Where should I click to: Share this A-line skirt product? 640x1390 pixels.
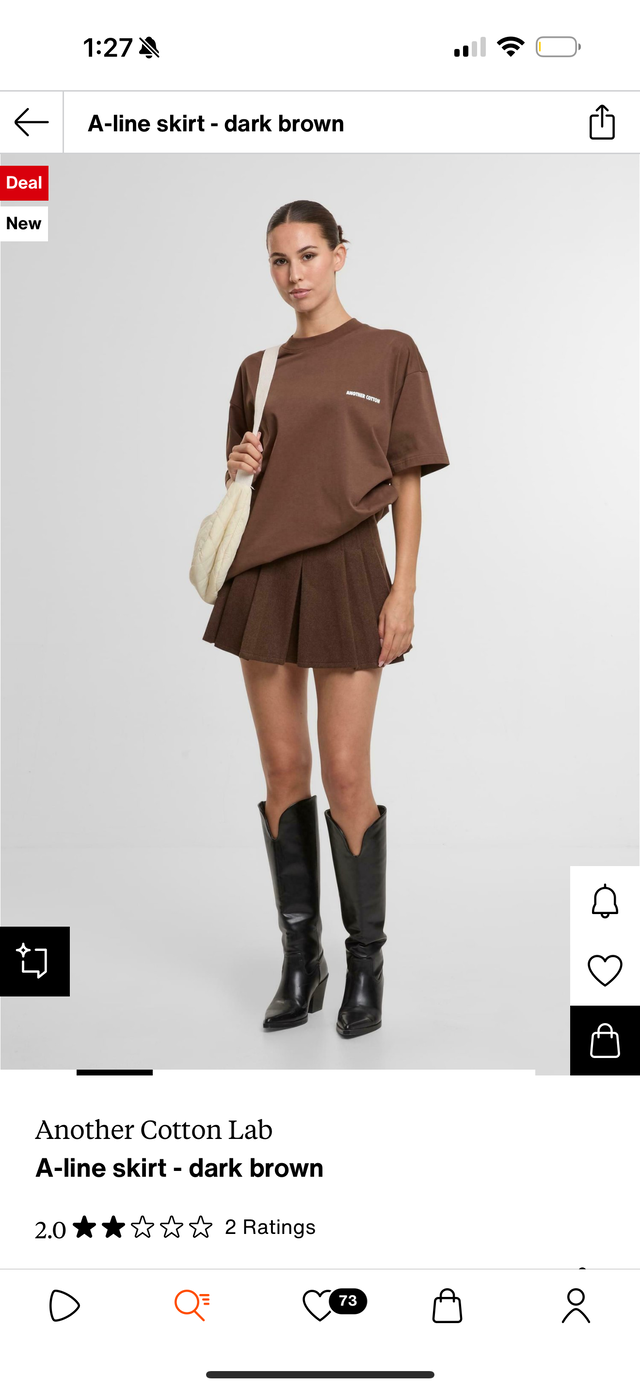pos(602,123)
